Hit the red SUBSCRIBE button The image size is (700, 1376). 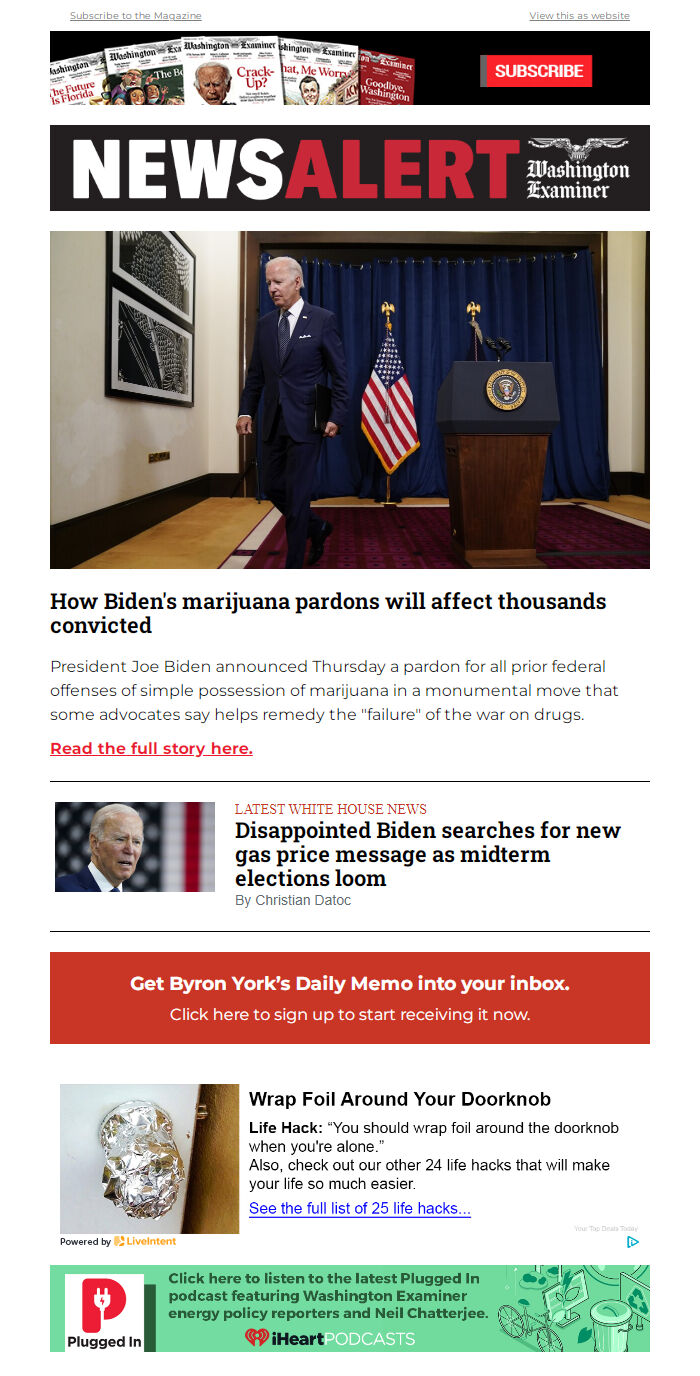pyautogui.click(x=538, y=71)
